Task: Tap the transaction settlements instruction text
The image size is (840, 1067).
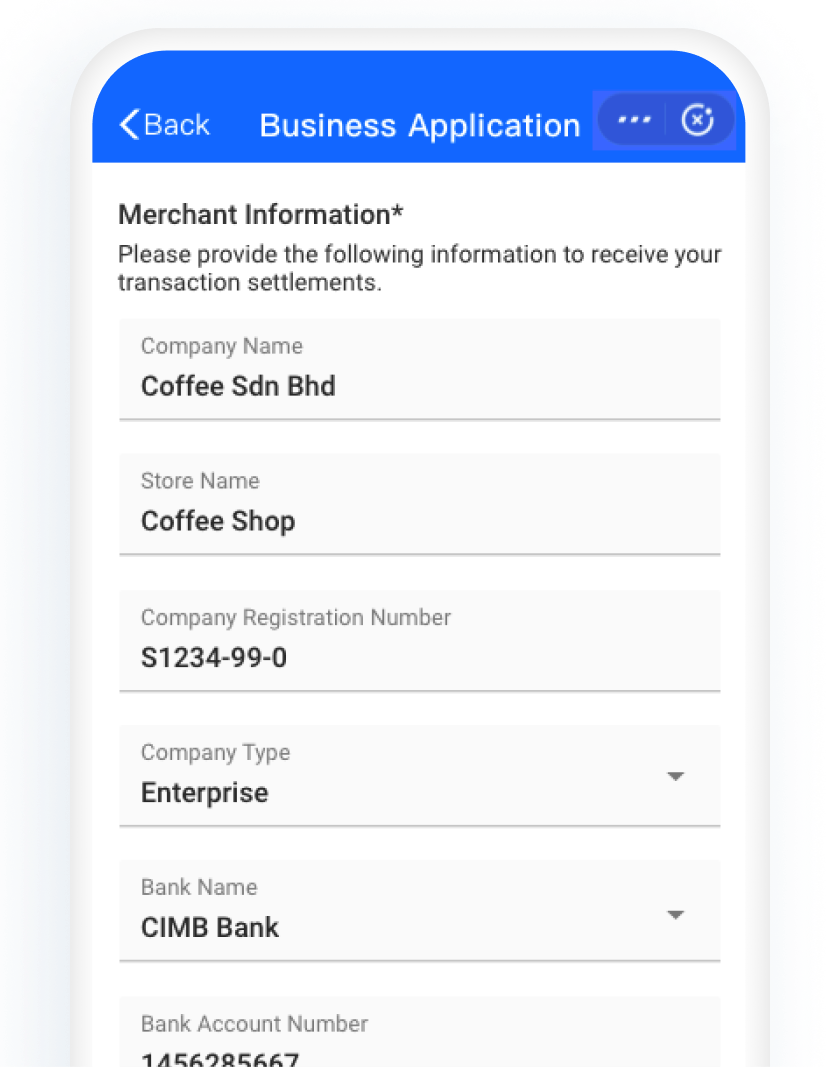Action: click(420, 268)
